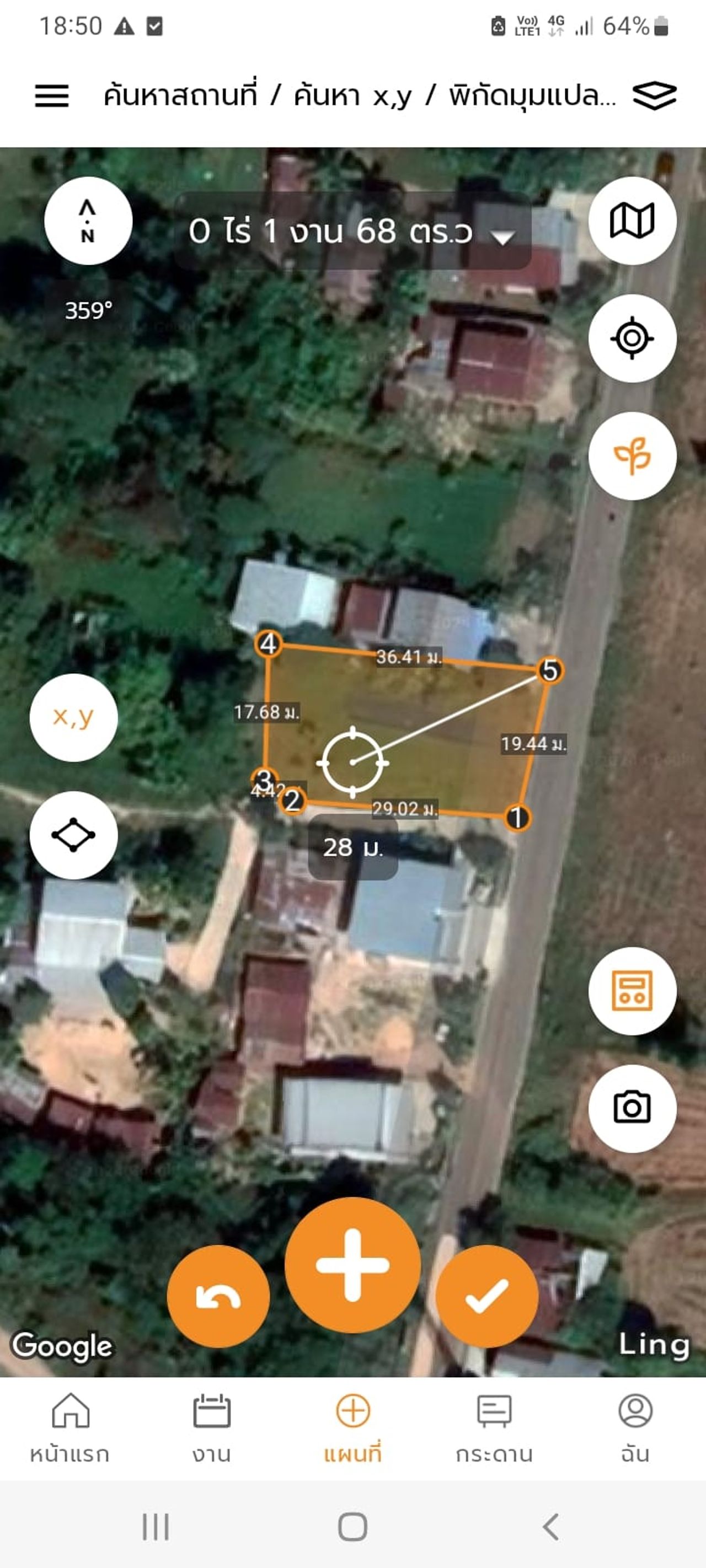
Task: Reset map orientation with the compass
Action: point(88,221)
